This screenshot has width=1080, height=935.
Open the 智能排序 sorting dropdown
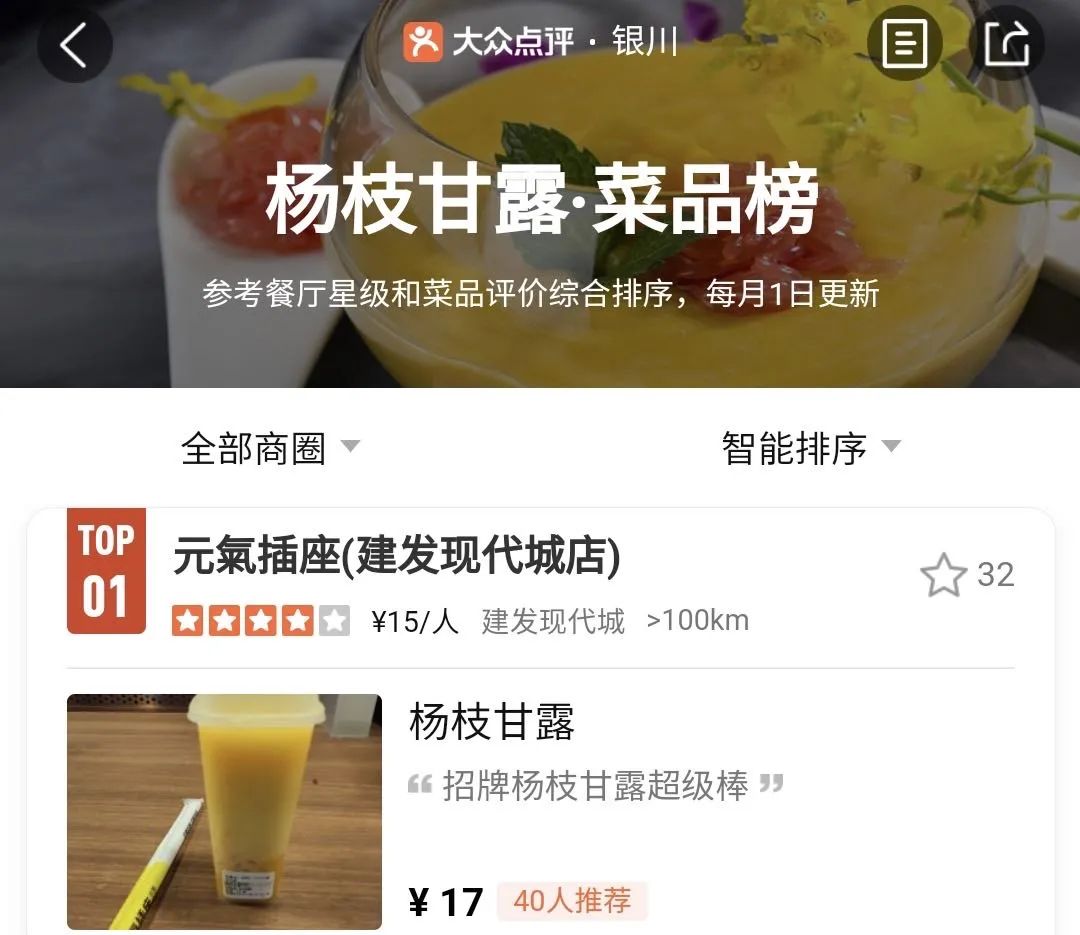tap(810, 448)
